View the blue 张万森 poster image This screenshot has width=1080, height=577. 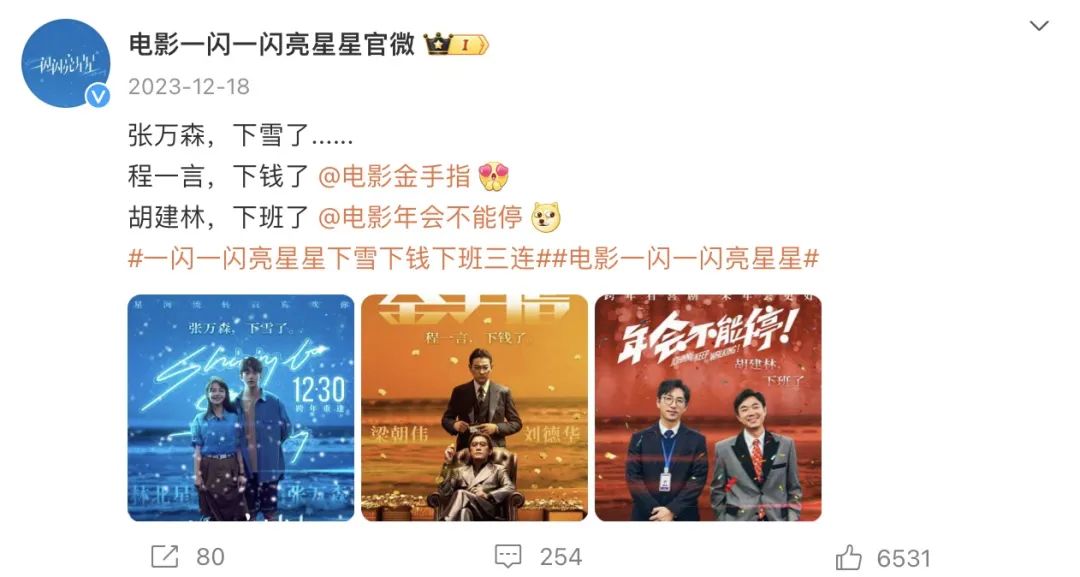pos(241,407)
